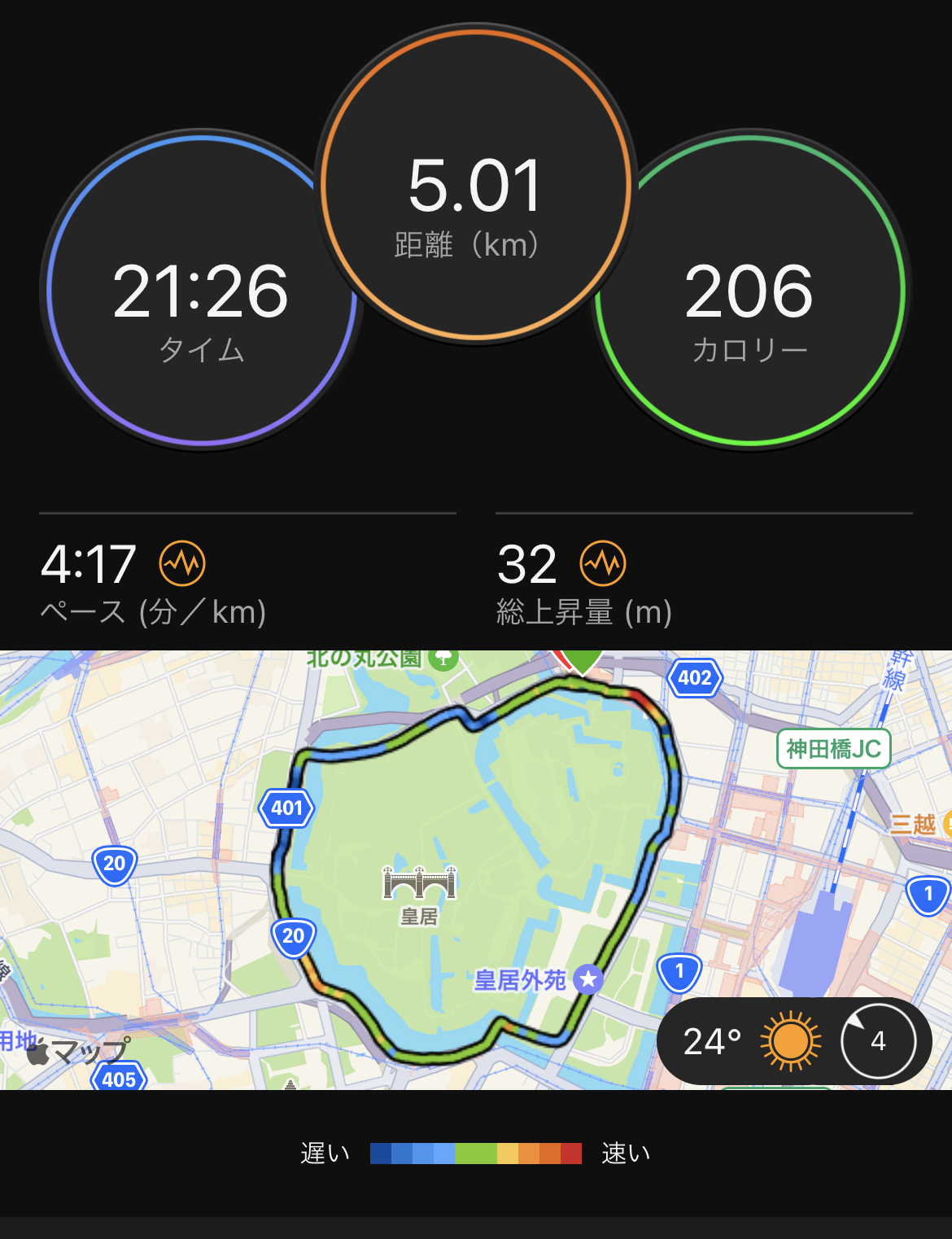Open the elevation chart icon beside 32

[x=603, y=563]
